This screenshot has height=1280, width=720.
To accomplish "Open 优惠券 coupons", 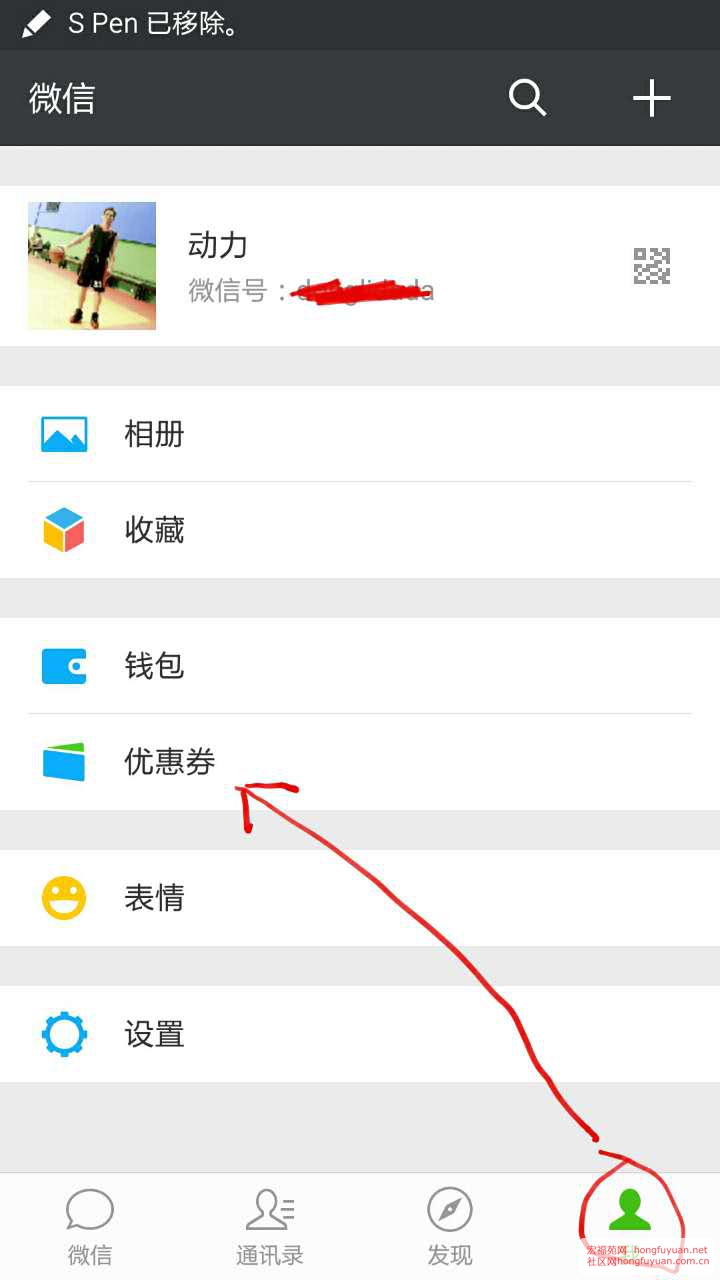I will pos(360,762).
